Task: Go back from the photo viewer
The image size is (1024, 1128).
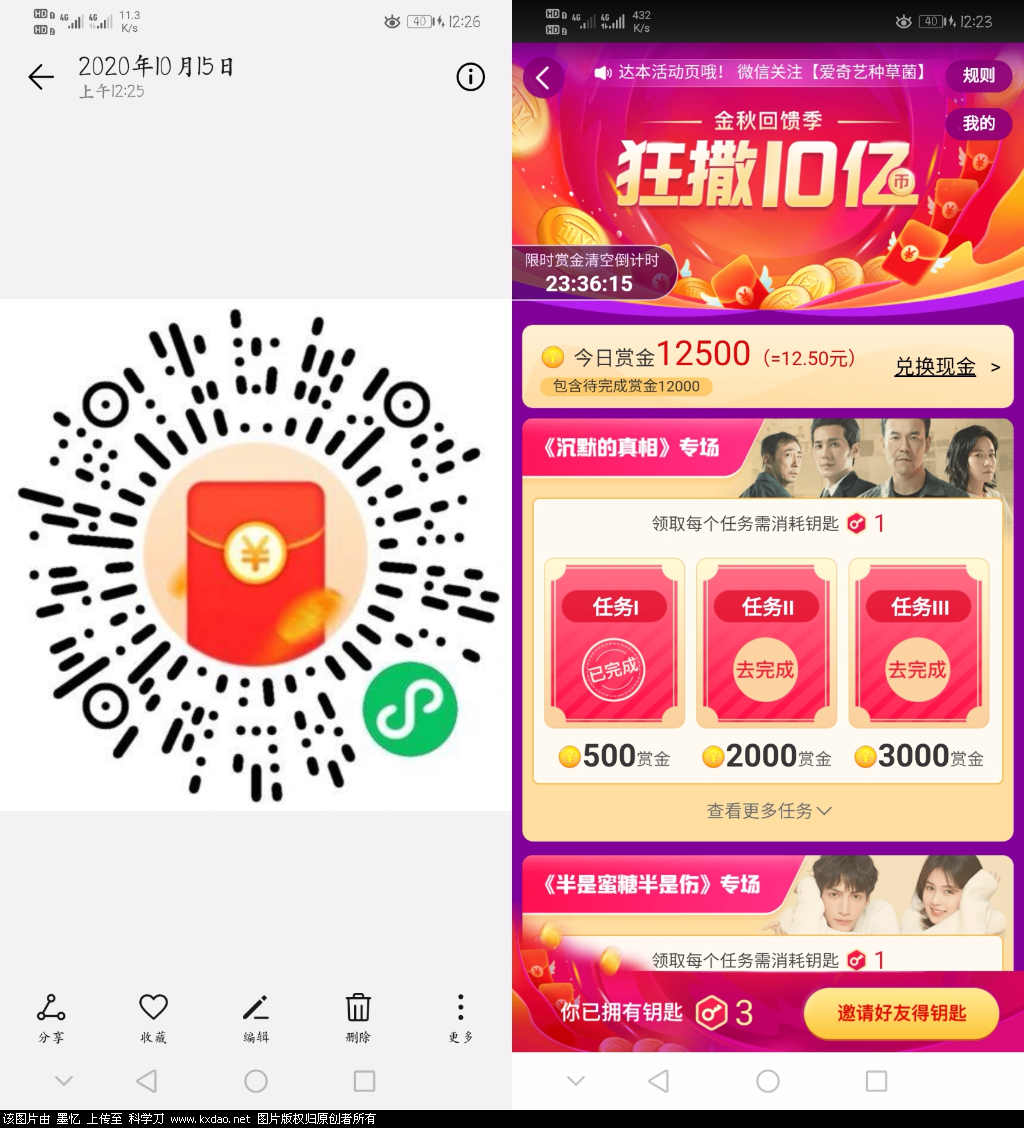Action: 41,77
